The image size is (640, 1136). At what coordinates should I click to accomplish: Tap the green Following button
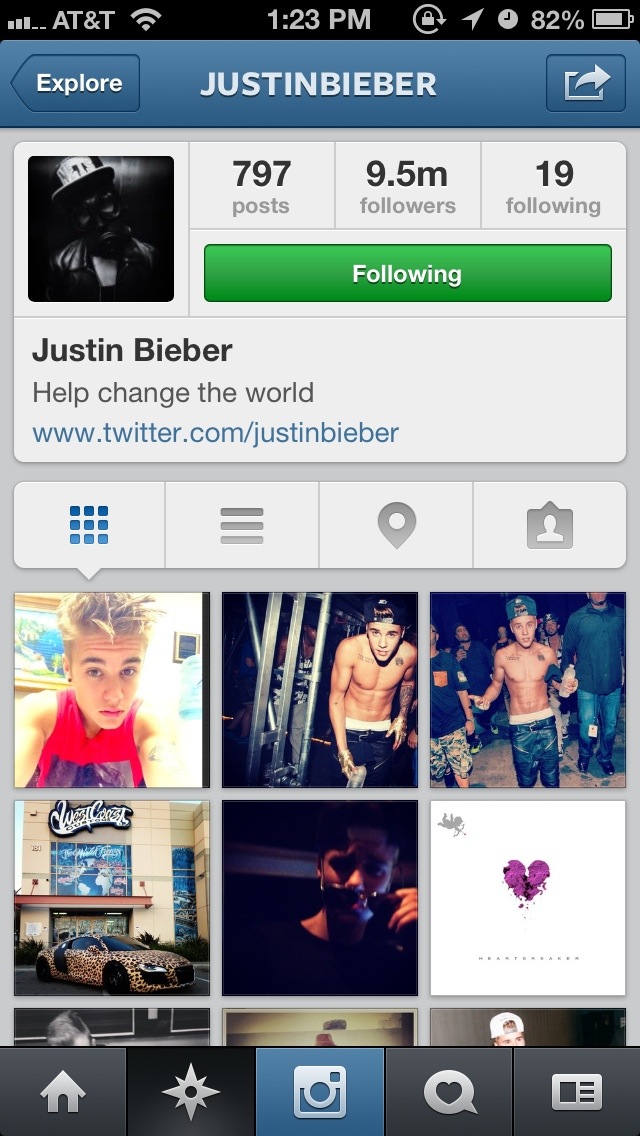click(407, 273)
